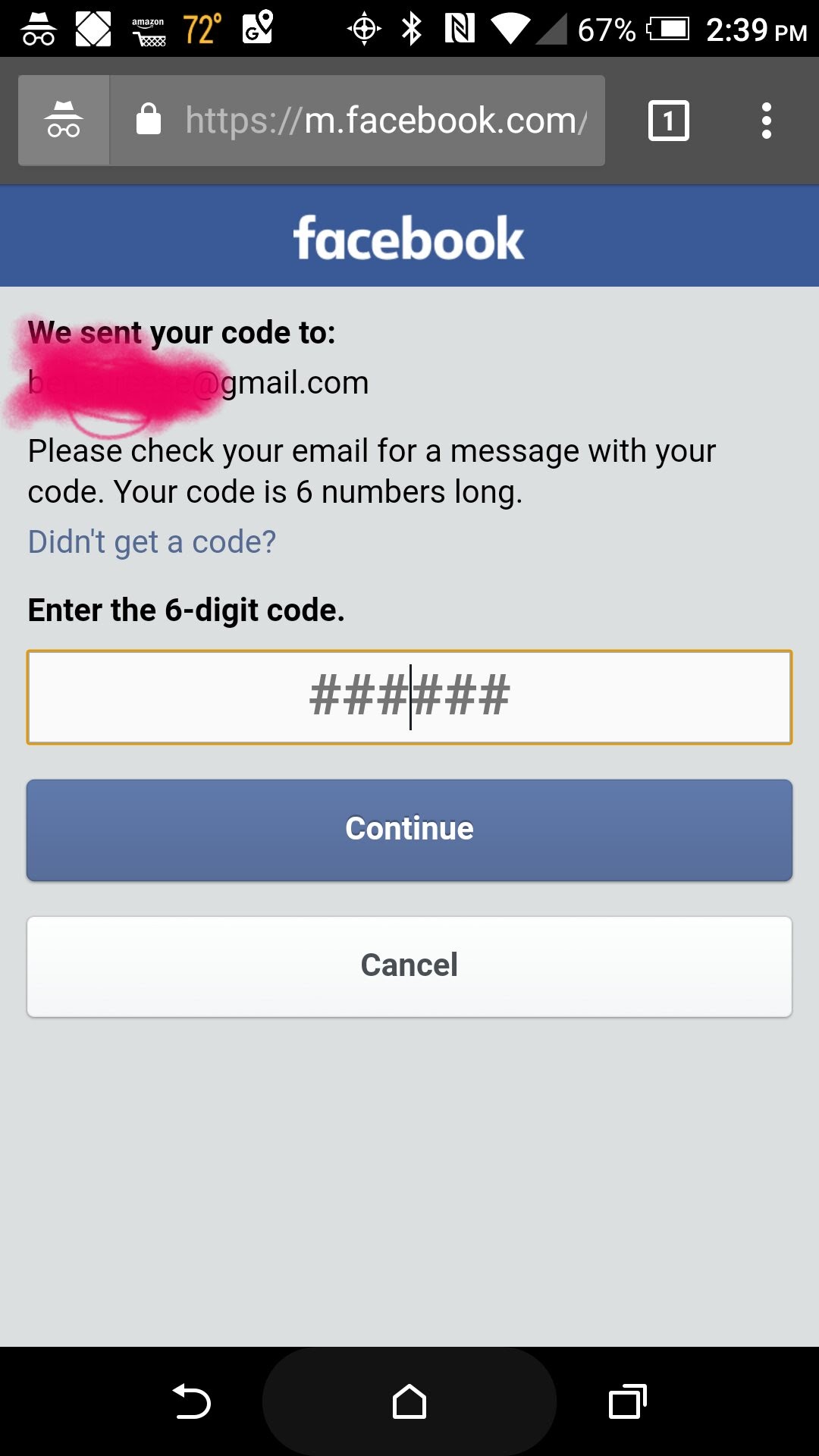The image size is (819, 1456).
Task: Open the browser overflow menu
Action: pos(766,121)
